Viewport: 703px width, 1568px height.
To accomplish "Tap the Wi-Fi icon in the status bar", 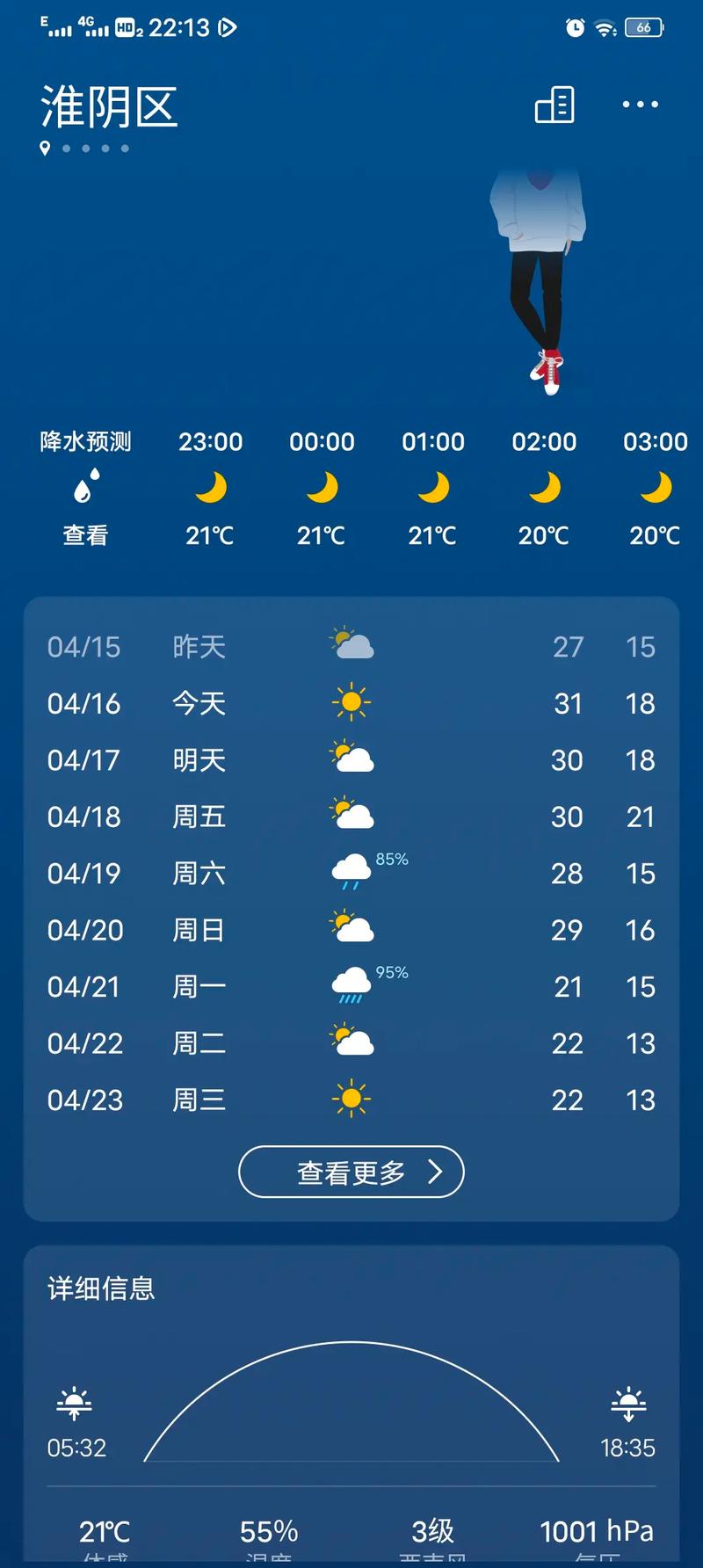I will point(604,28).
